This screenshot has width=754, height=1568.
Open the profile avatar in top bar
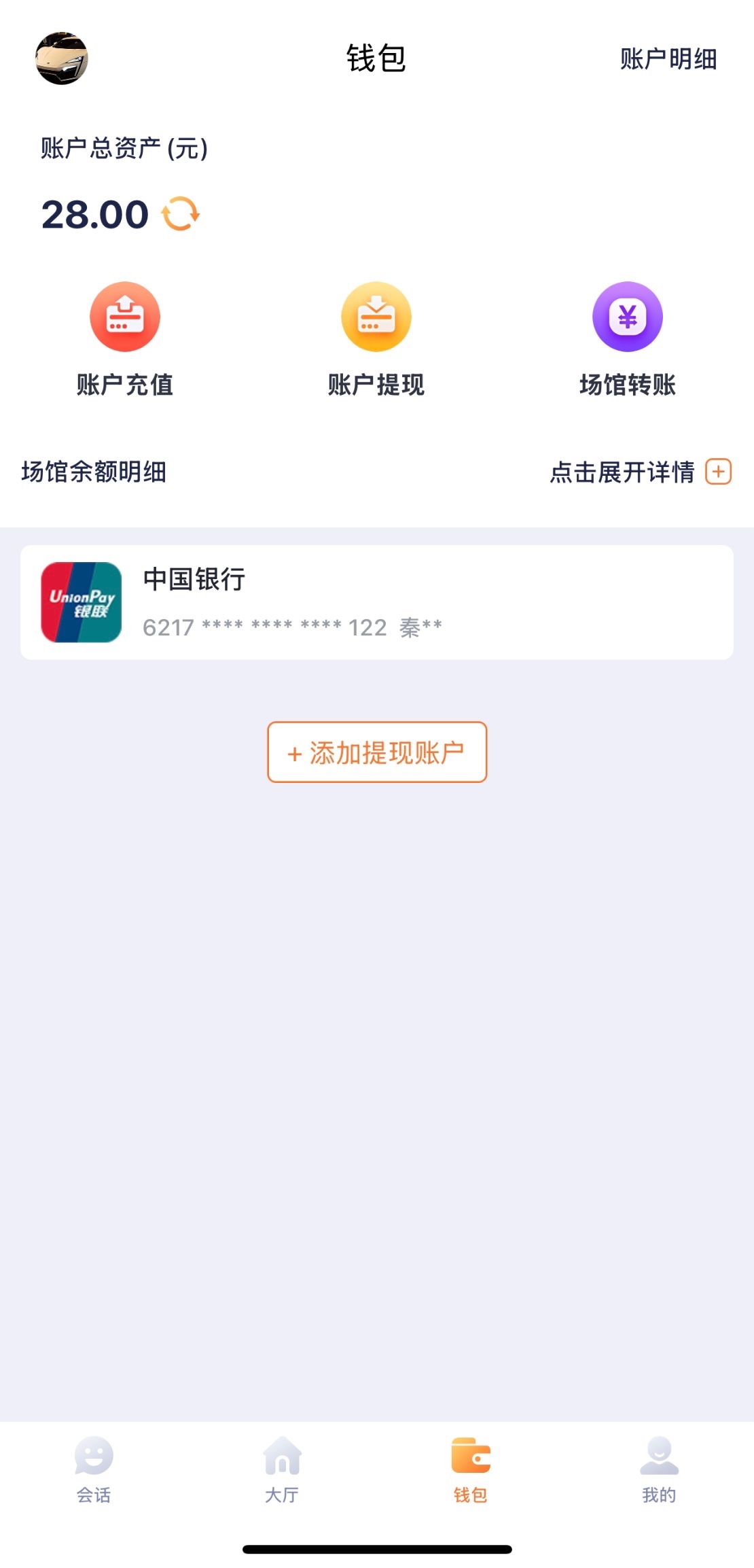coord(62,58)
